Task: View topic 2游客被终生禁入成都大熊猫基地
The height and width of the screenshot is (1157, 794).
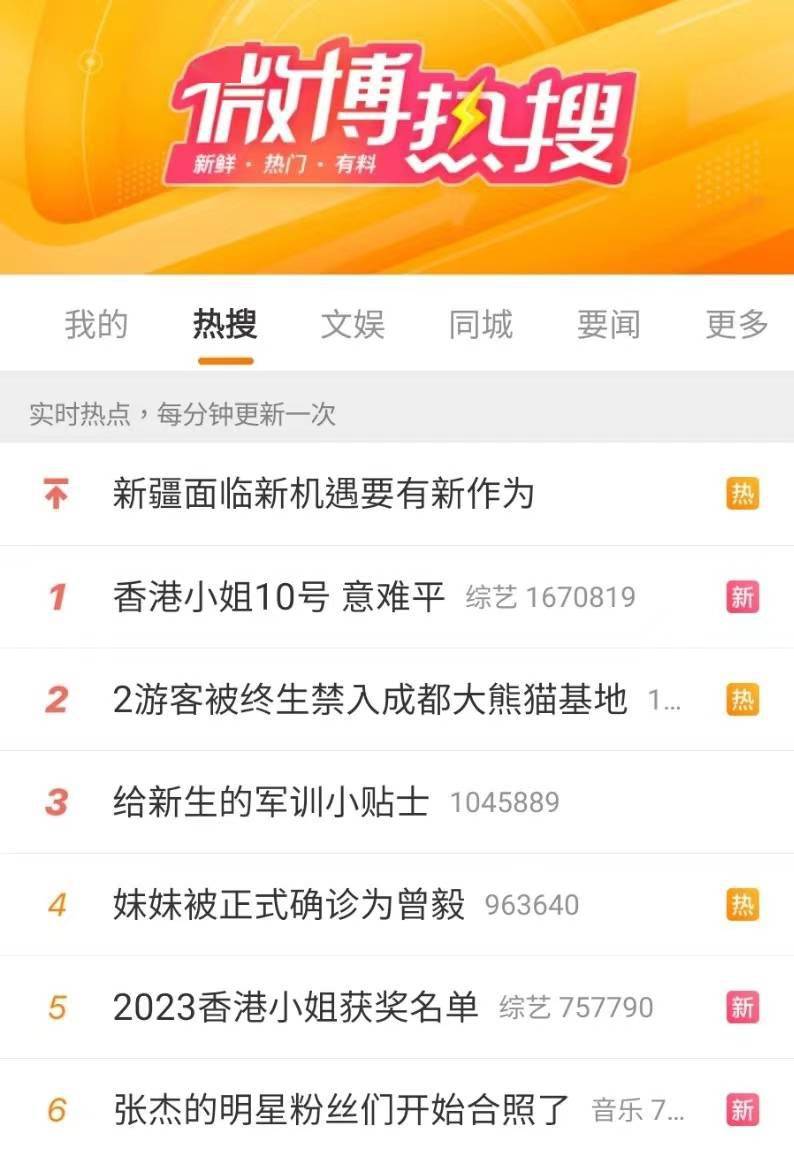Action: pos(370,700)
